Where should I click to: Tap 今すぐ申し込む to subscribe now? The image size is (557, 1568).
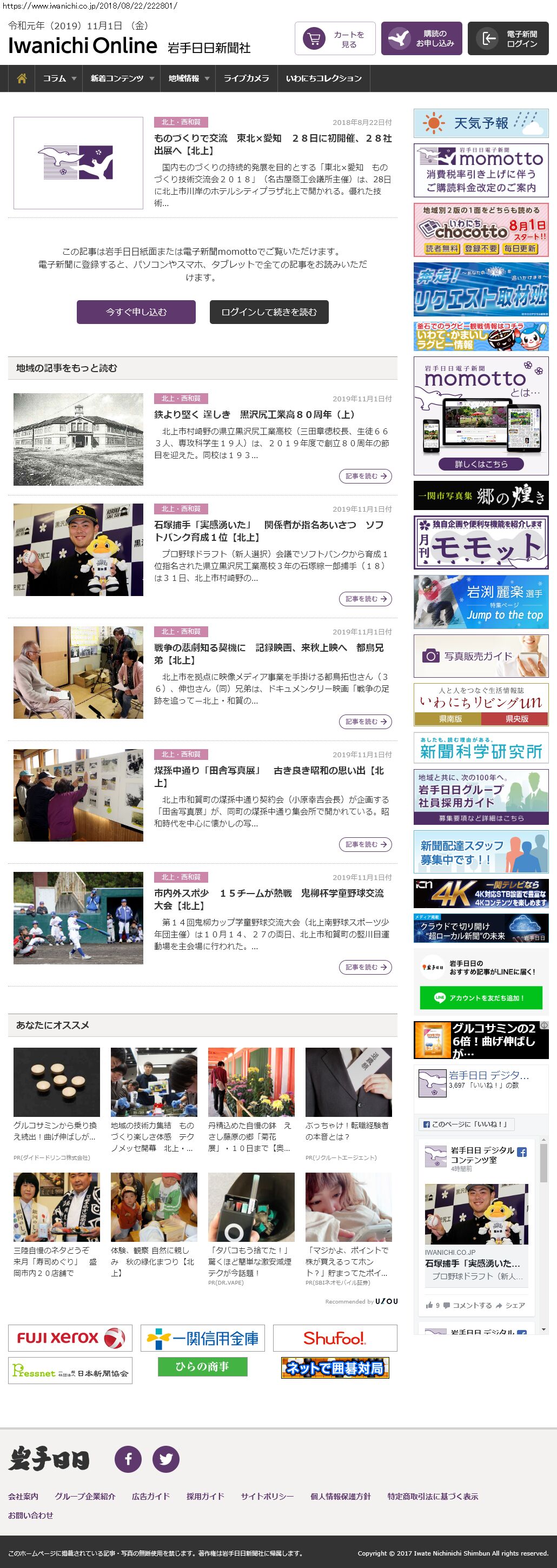(x=136, y=312)
